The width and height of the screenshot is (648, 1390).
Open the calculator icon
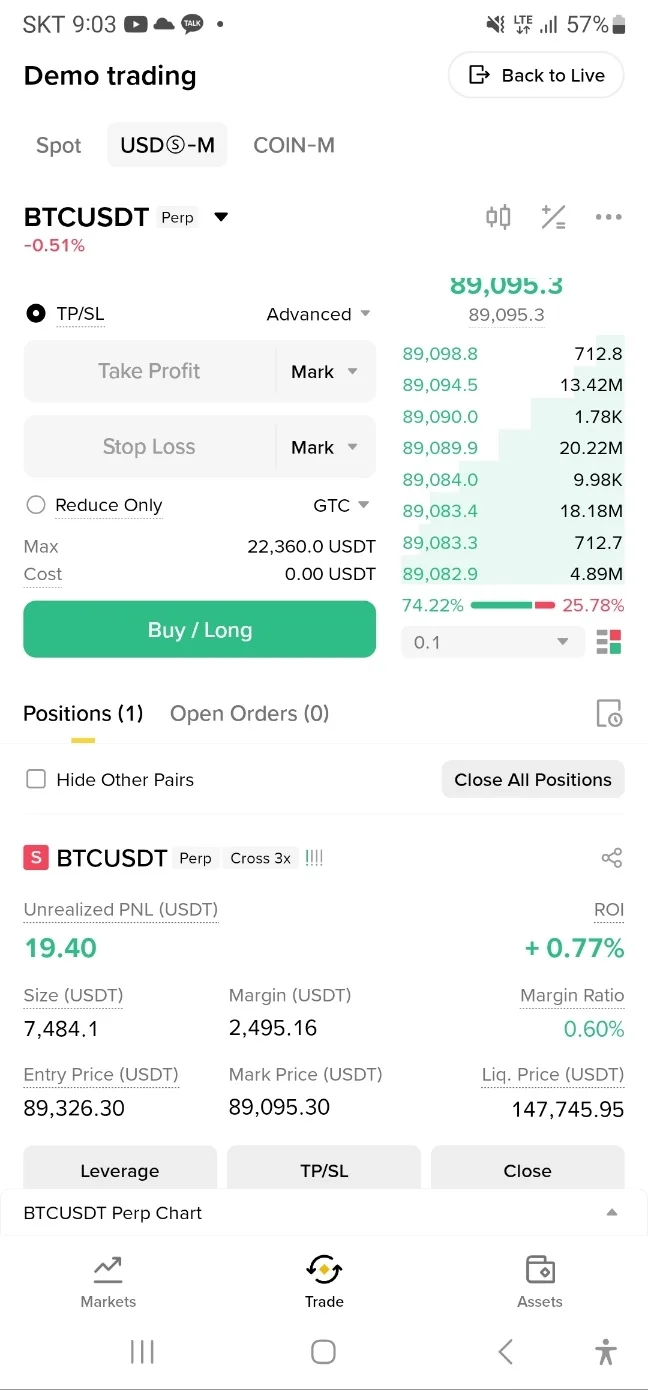coord(553,217)
